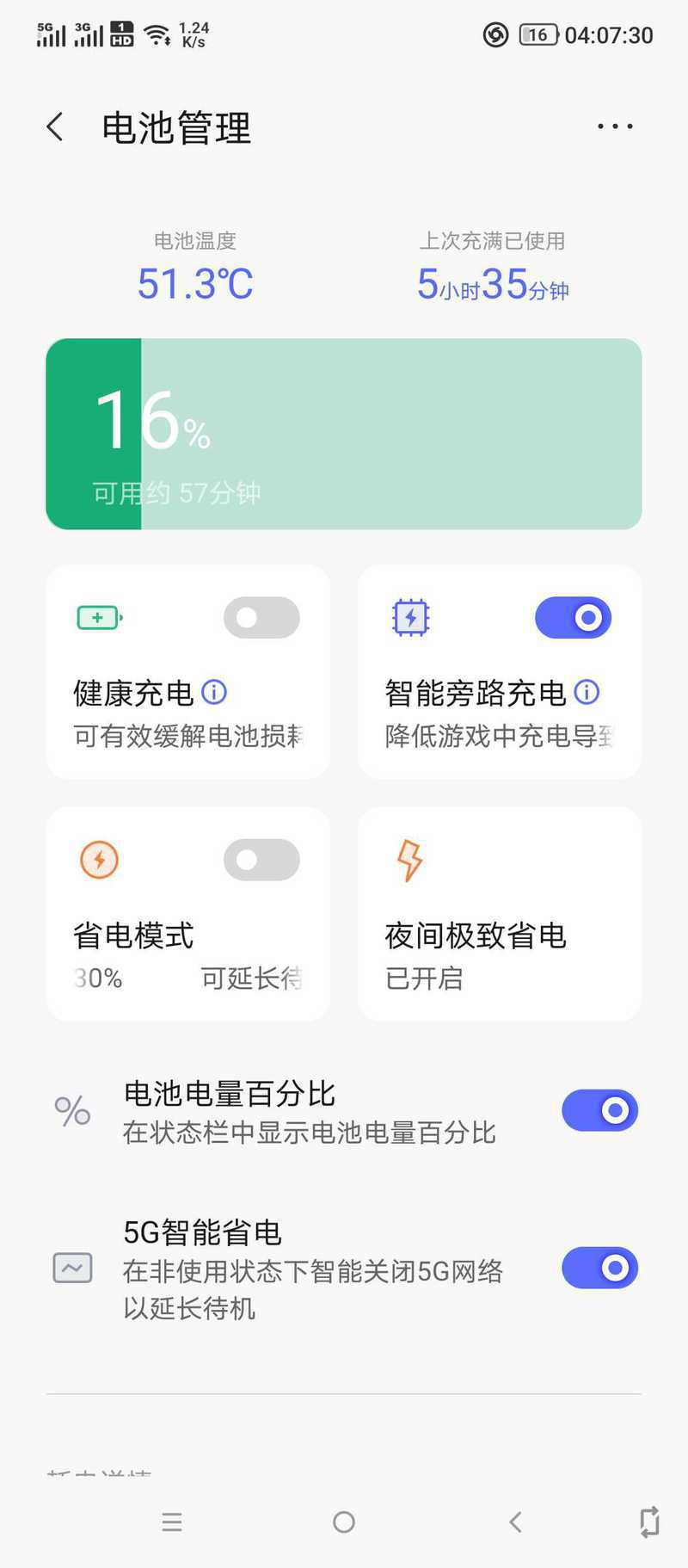This screenshot has width=688, height=1568.
Task: Show info about 健康充电
Action: point(214,692)
